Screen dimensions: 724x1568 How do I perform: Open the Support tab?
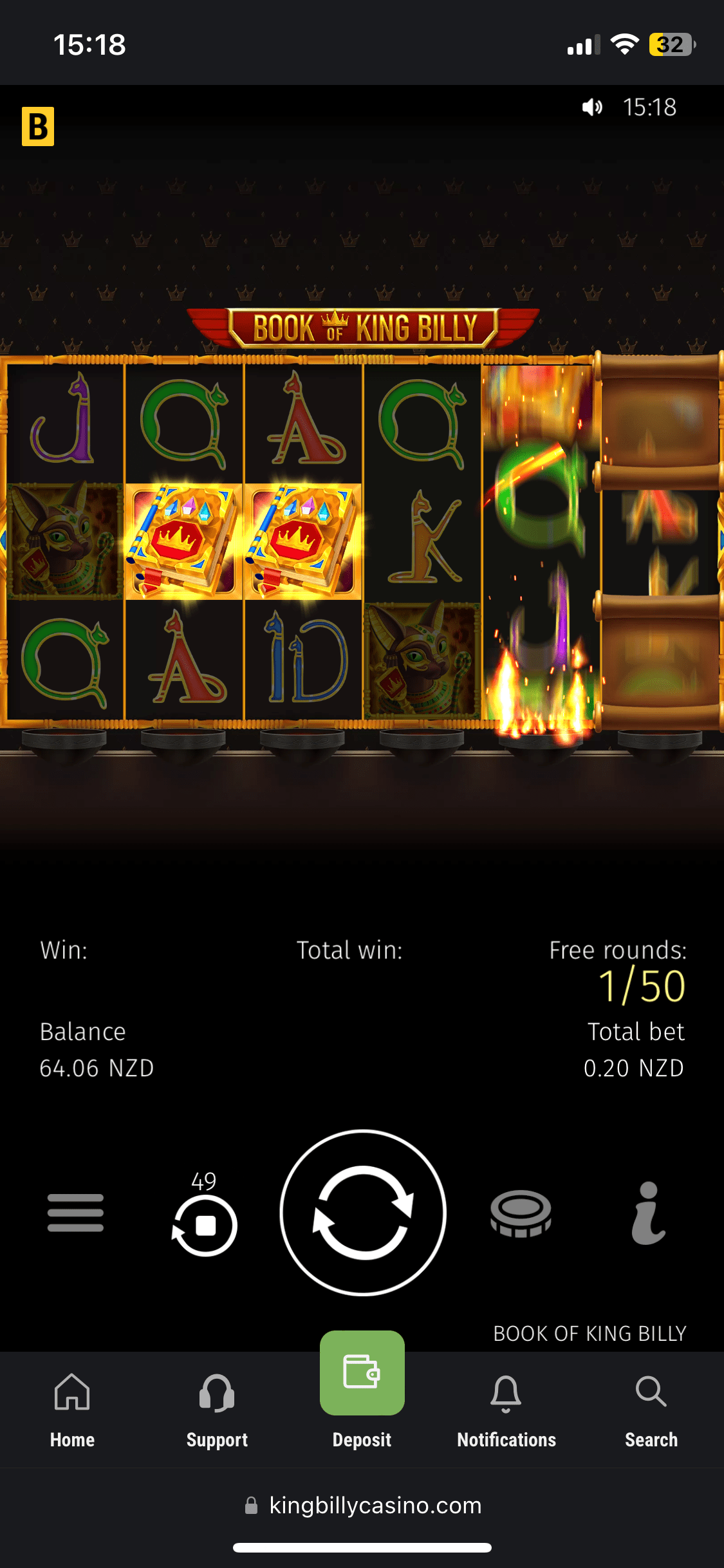coord(217,1410)
